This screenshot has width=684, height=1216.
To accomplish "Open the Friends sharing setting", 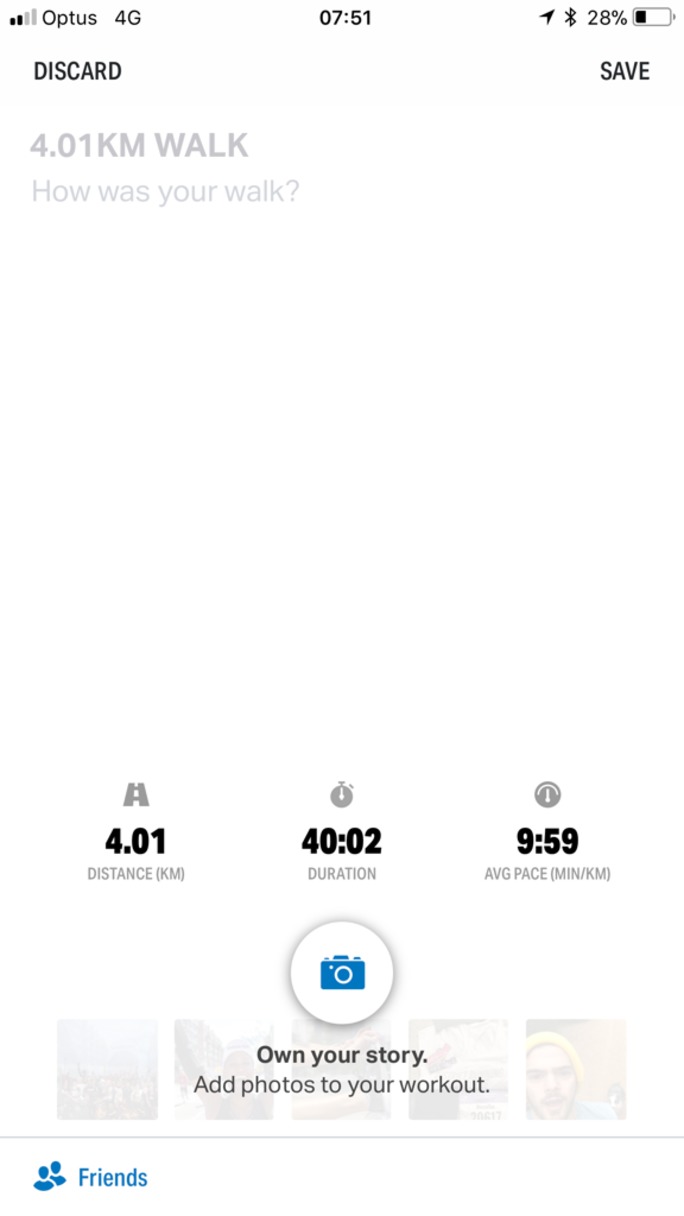I will point(91,1177).
